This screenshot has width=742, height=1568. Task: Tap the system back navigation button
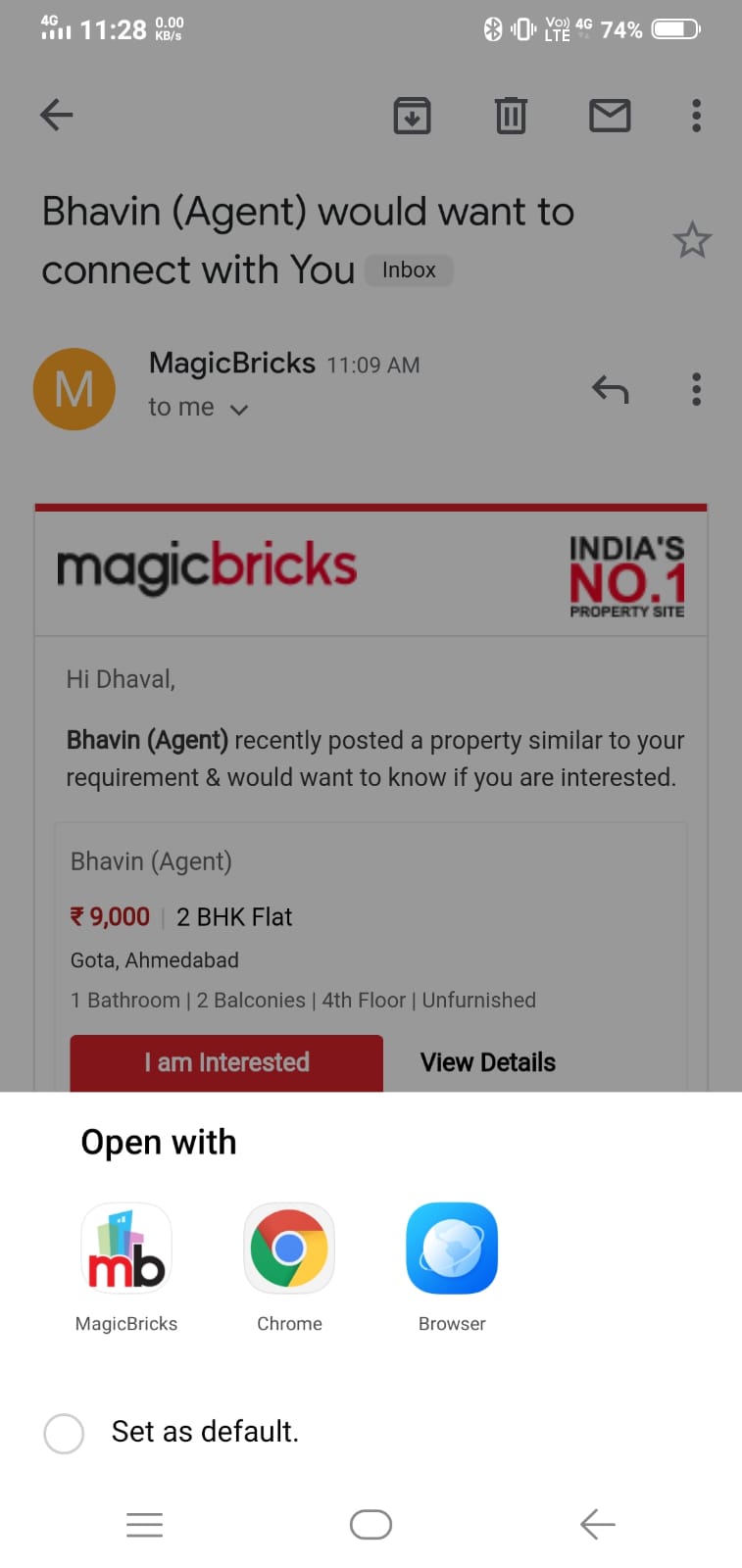pos(597,1524)
